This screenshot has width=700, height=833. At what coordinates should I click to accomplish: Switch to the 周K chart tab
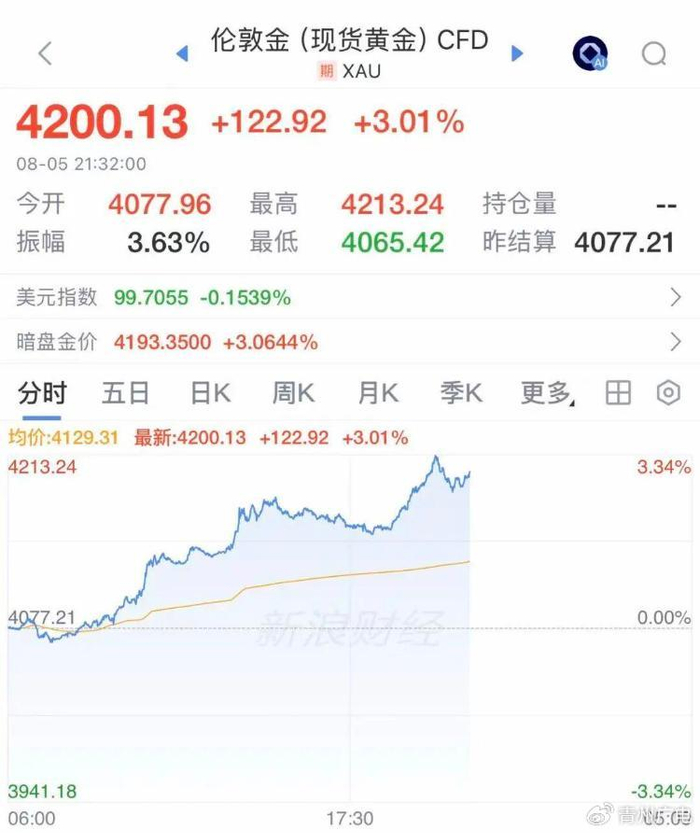pyautogui.click(x=293, y=394)
